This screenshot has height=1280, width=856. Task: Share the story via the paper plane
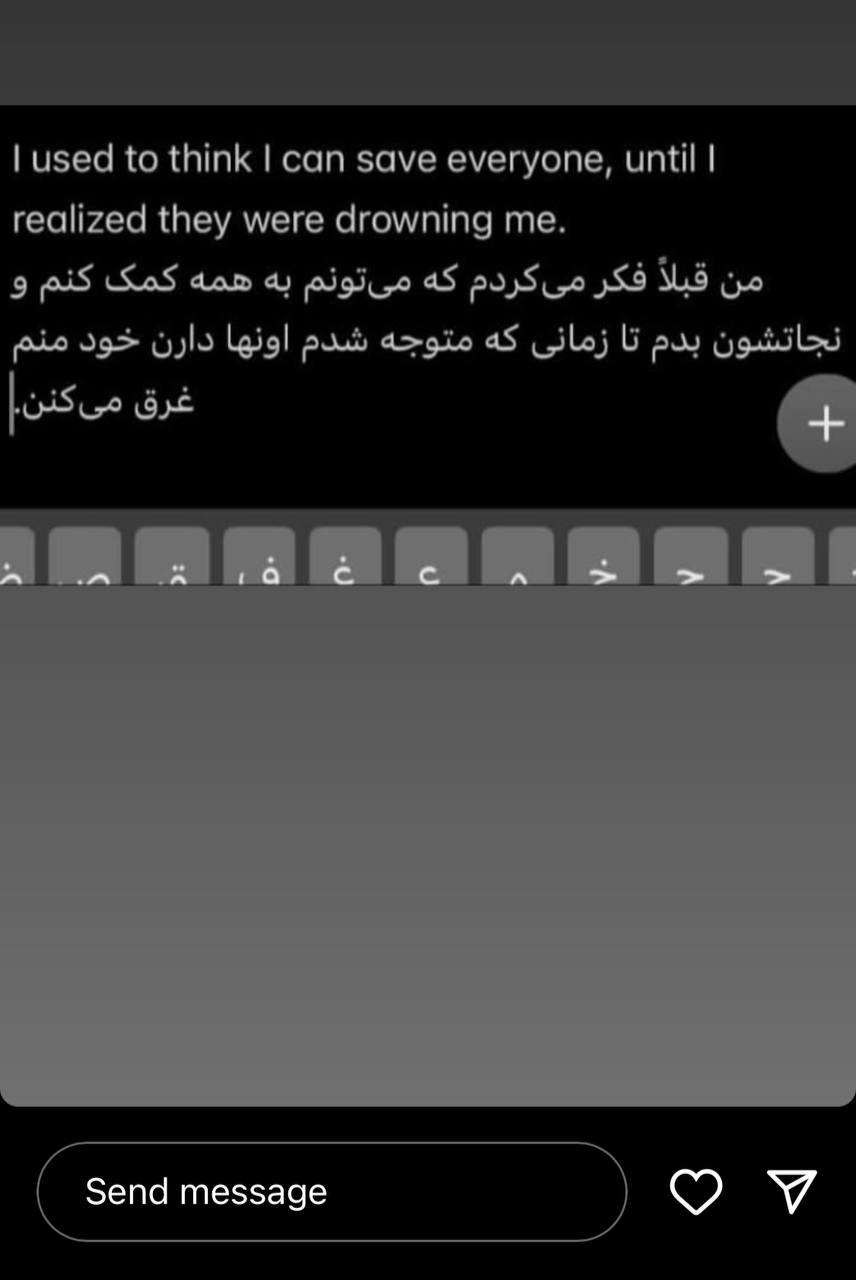[791, 1191]
